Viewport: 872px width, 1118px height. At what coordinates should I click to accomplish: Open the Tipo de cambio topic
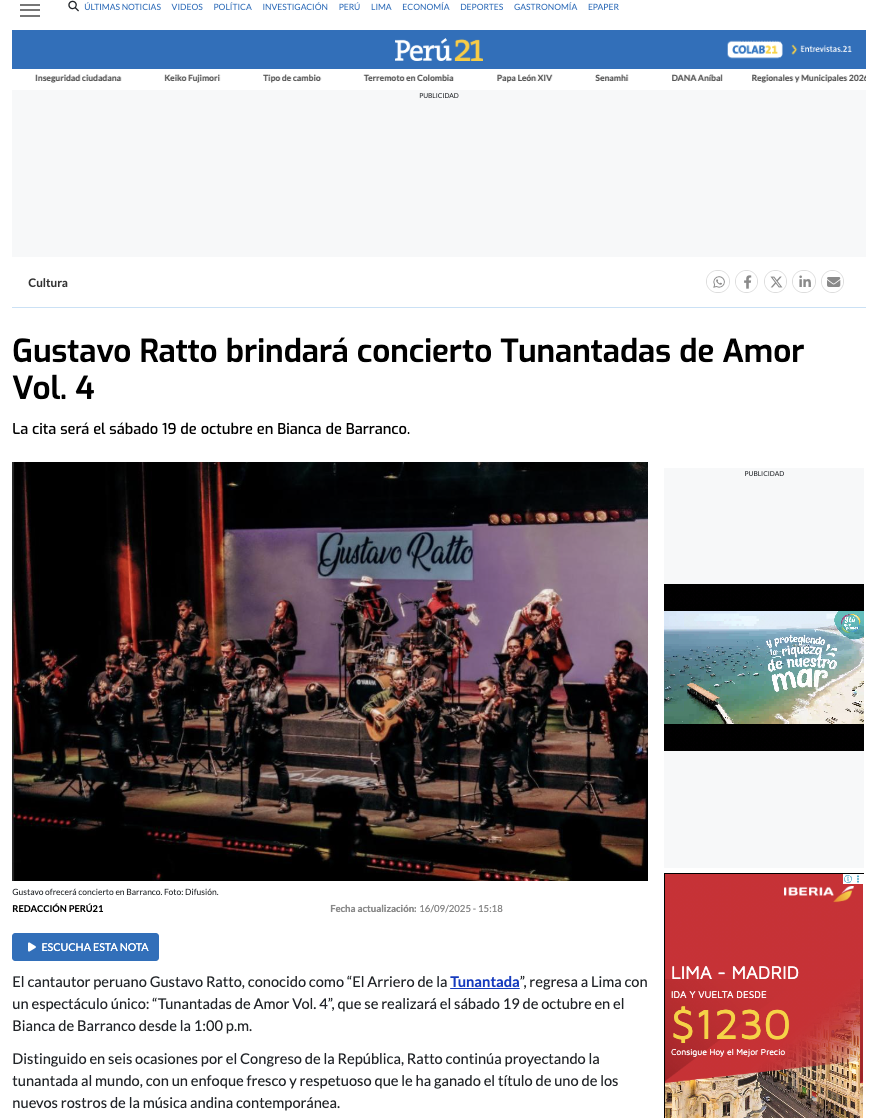click(292, 78)
